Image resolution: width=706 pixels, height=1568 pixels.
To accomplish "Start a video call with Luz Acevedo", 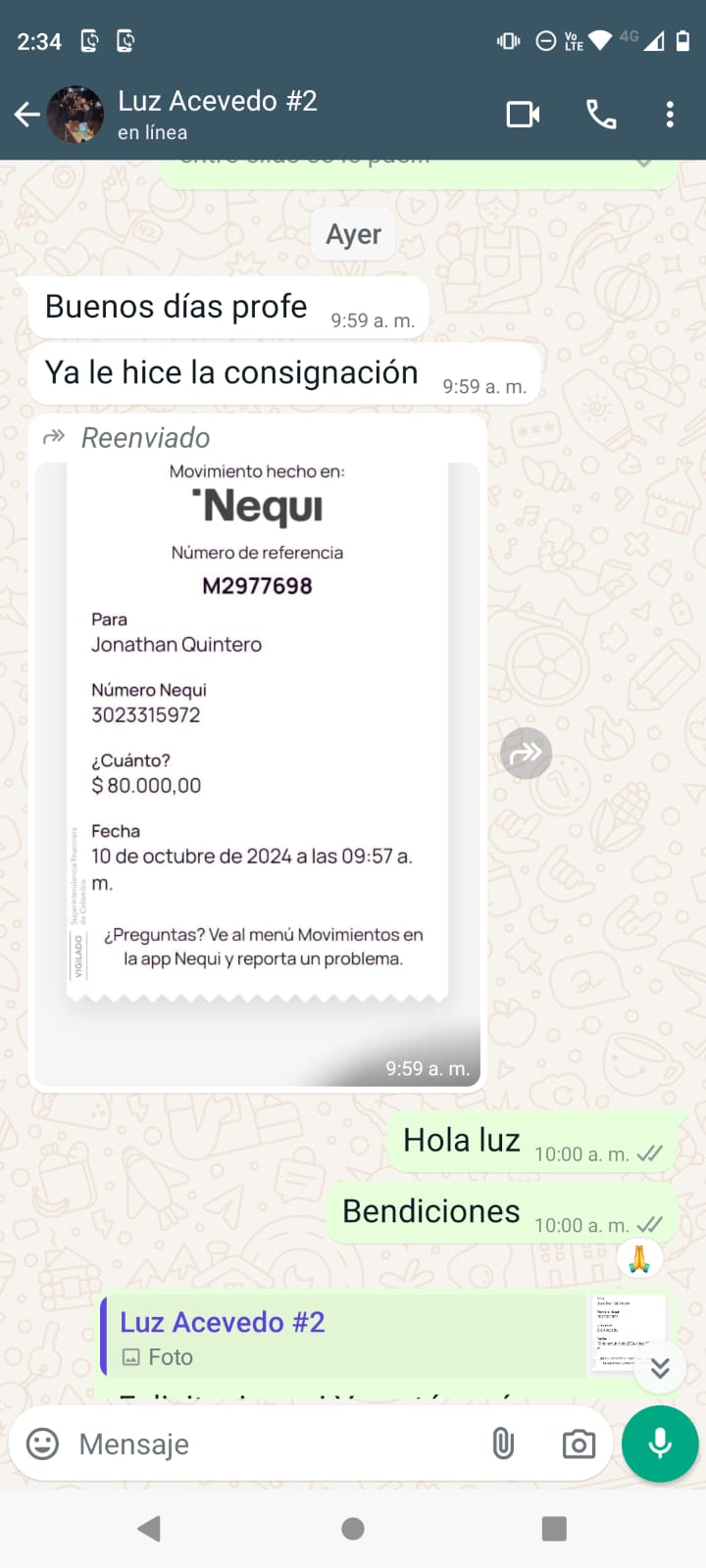I will 523,115.
